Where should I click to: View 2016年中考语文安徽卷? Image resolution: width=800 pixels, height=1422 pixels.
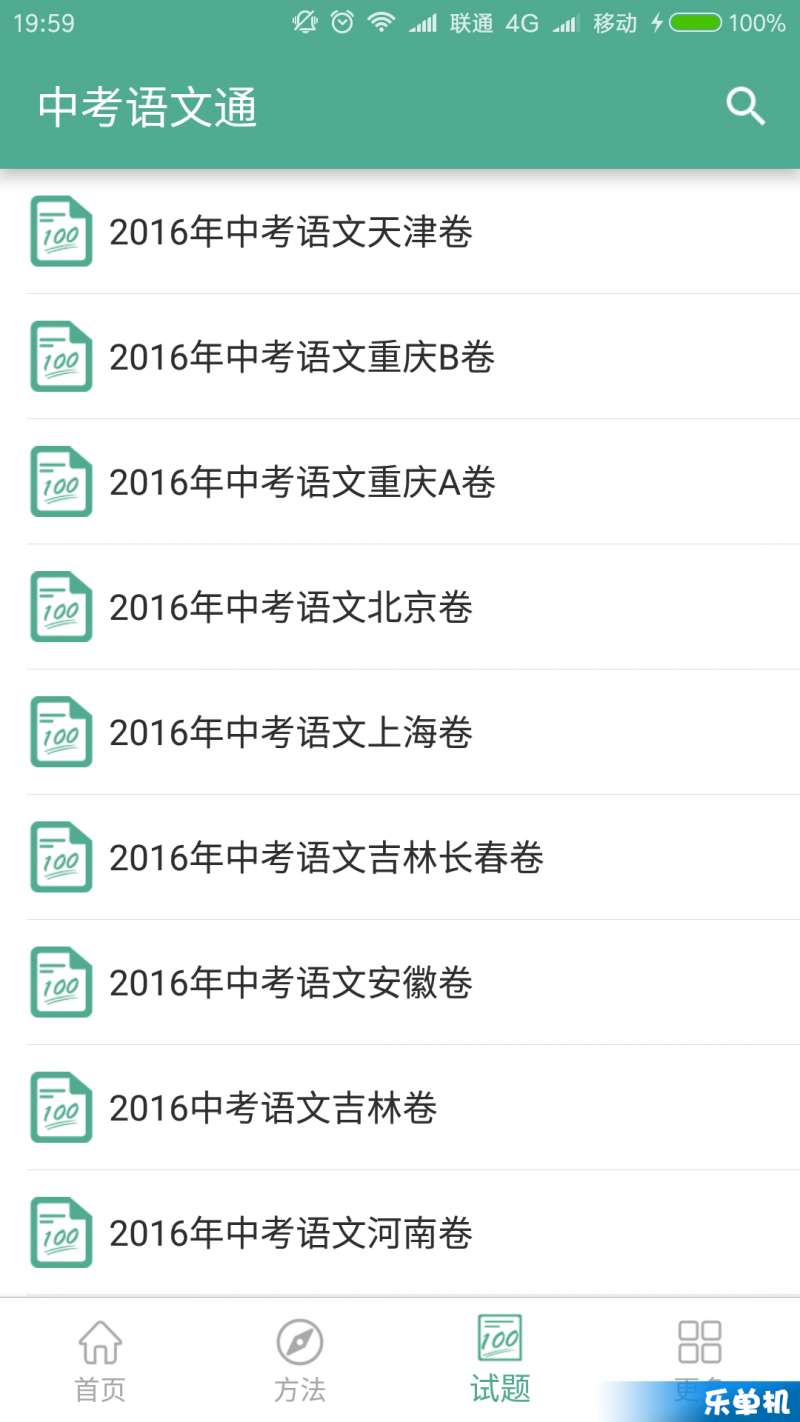400,982
